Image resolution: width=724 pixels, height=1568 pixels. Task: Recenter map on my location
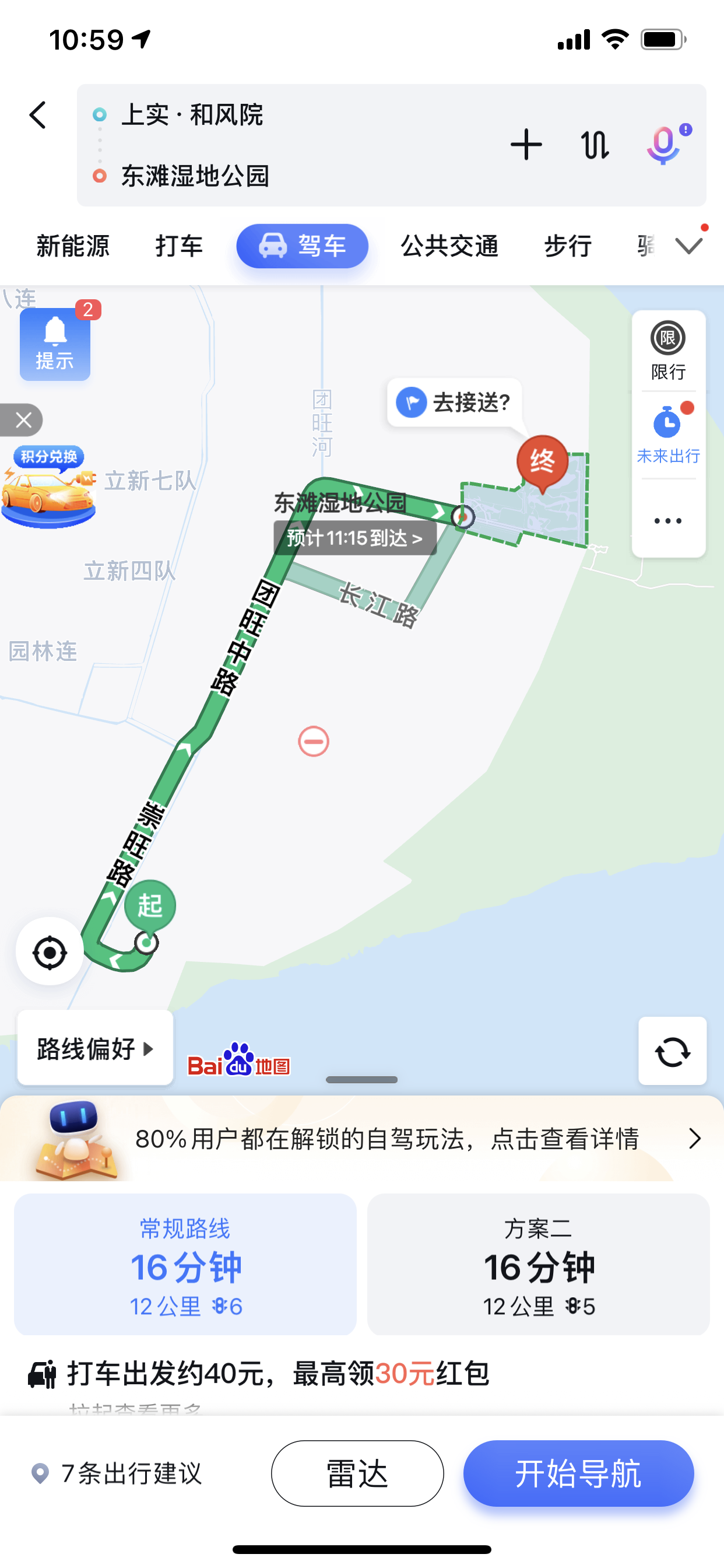(50, 952)
